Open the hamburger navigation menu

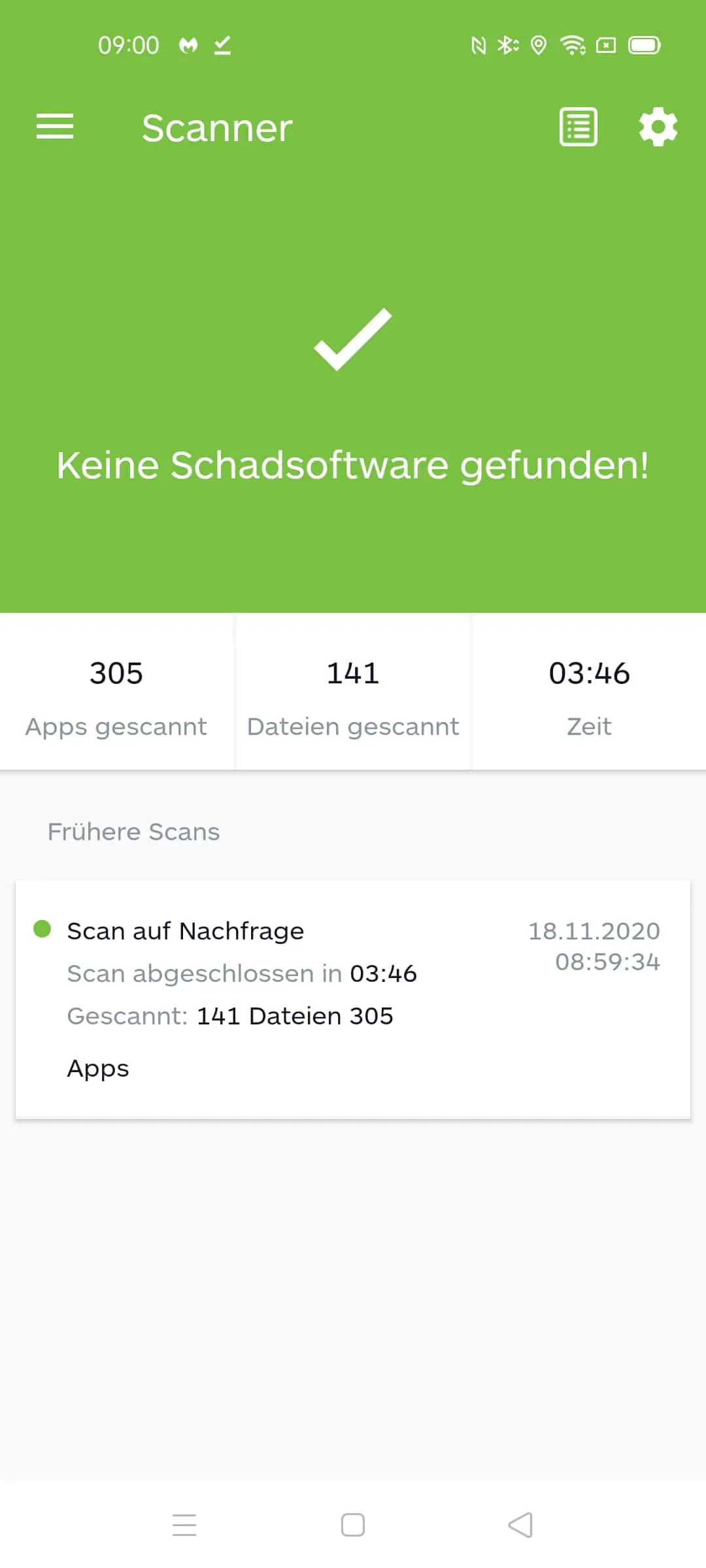pyautogui.click(x=55, y=127)
